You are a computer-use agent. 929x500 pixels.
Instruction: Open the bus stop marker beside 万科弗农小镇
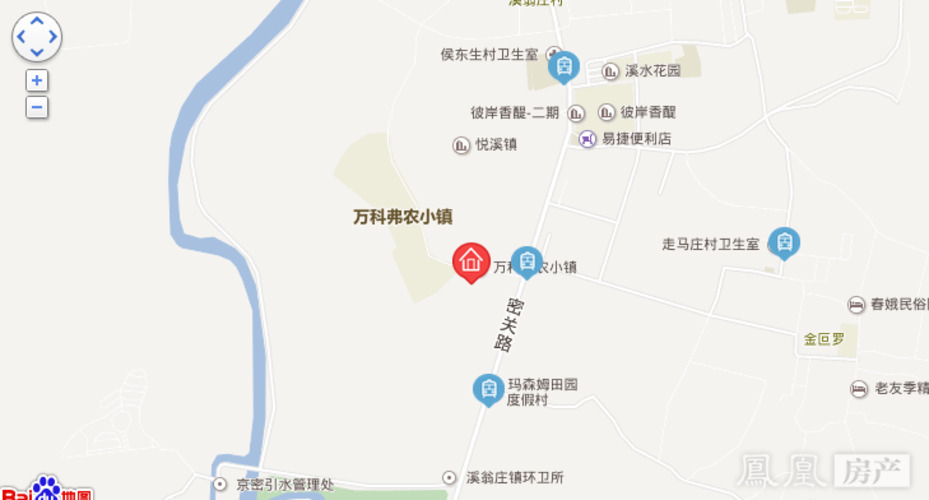click(527, 261)
